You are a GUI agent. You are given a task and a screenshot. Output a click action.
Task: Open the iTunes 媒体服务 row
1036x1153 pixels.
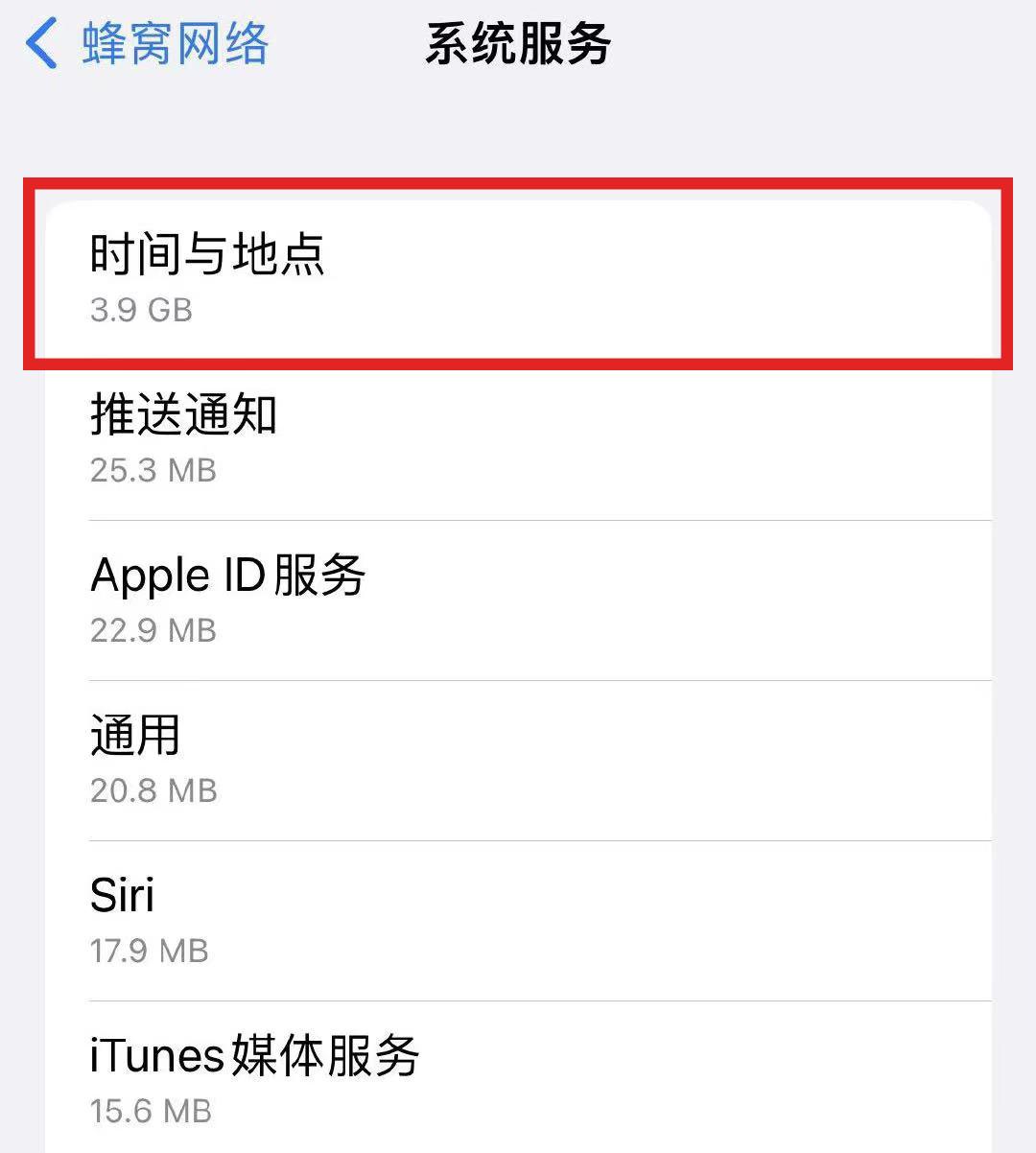click(x=518, y=1078)
